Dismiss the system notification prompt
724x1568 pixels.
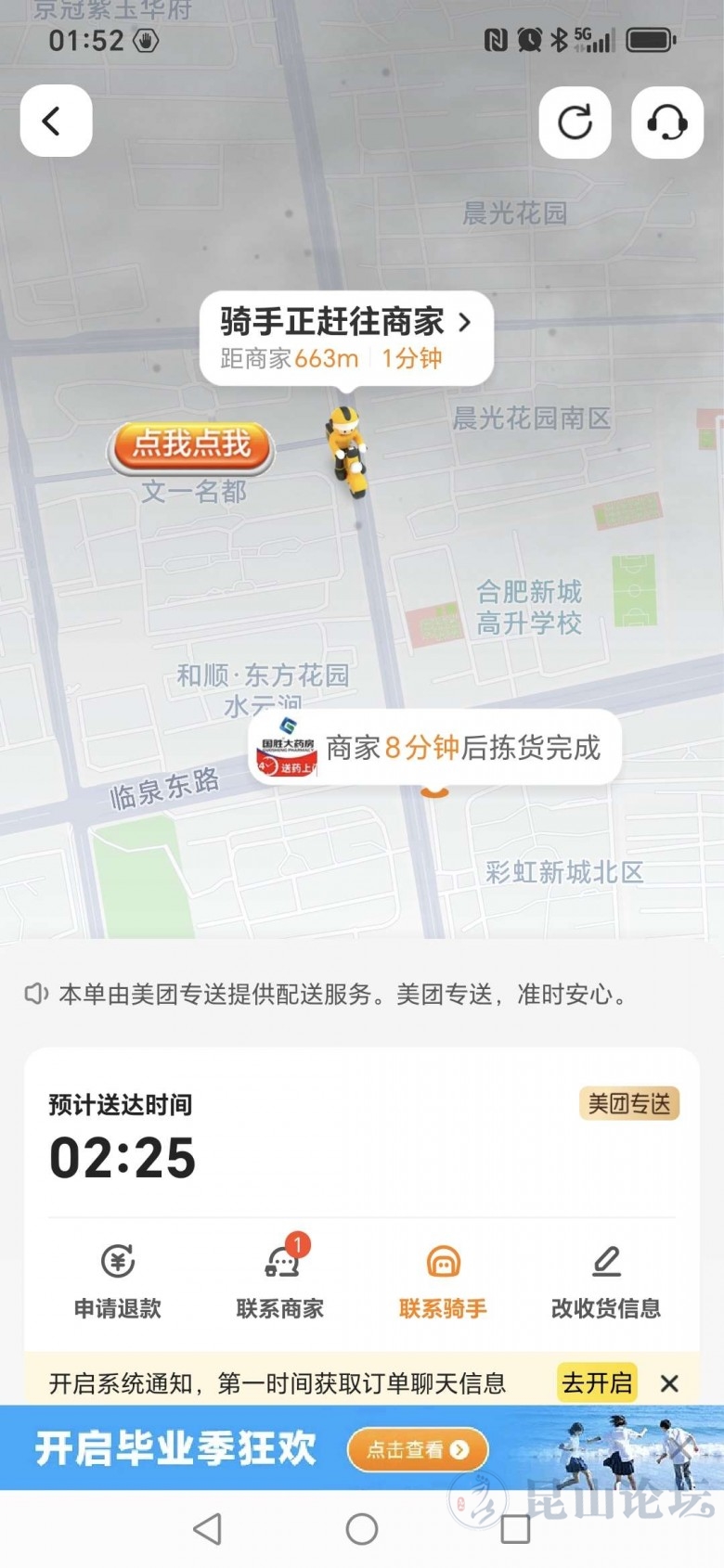point(669,1383)
